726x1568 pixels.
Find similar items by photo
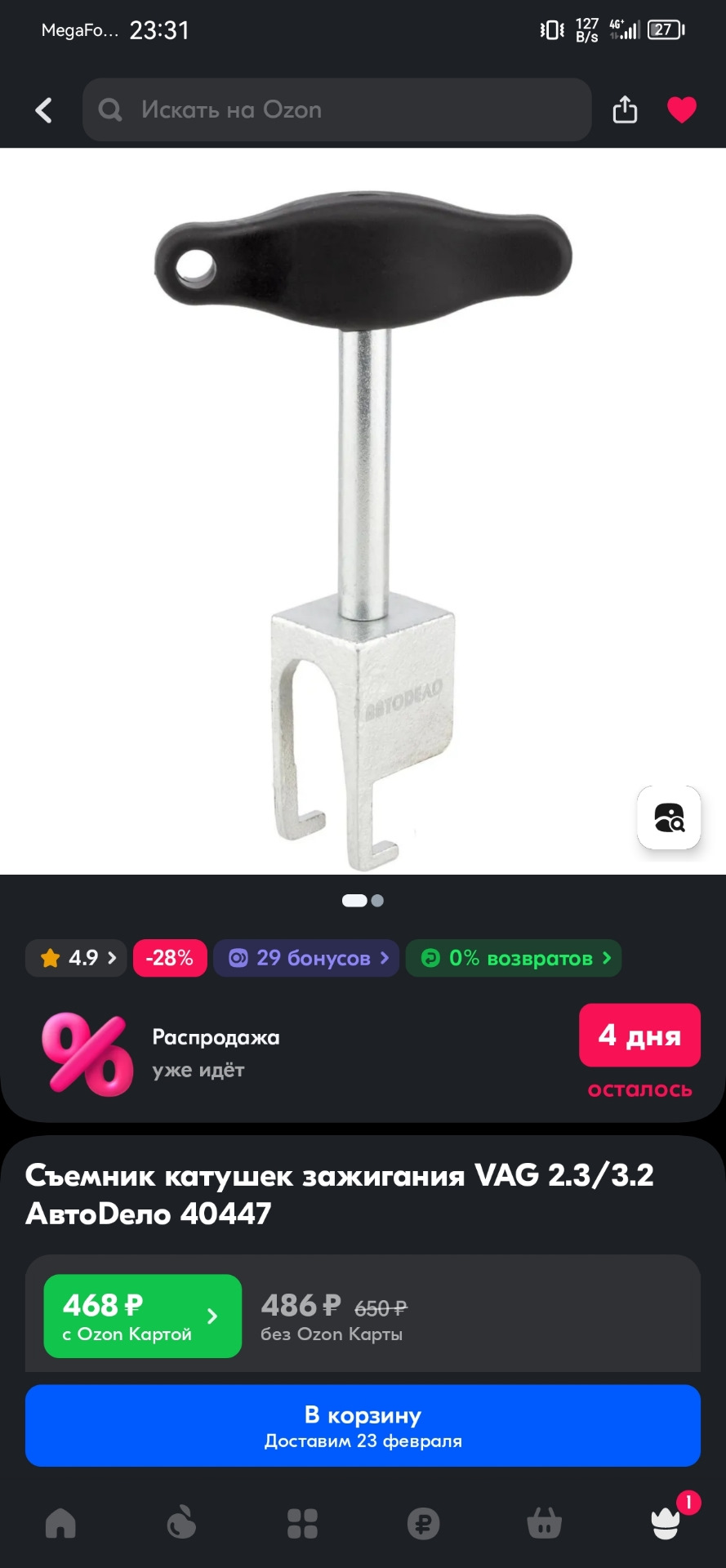click(x=669, y=817)
